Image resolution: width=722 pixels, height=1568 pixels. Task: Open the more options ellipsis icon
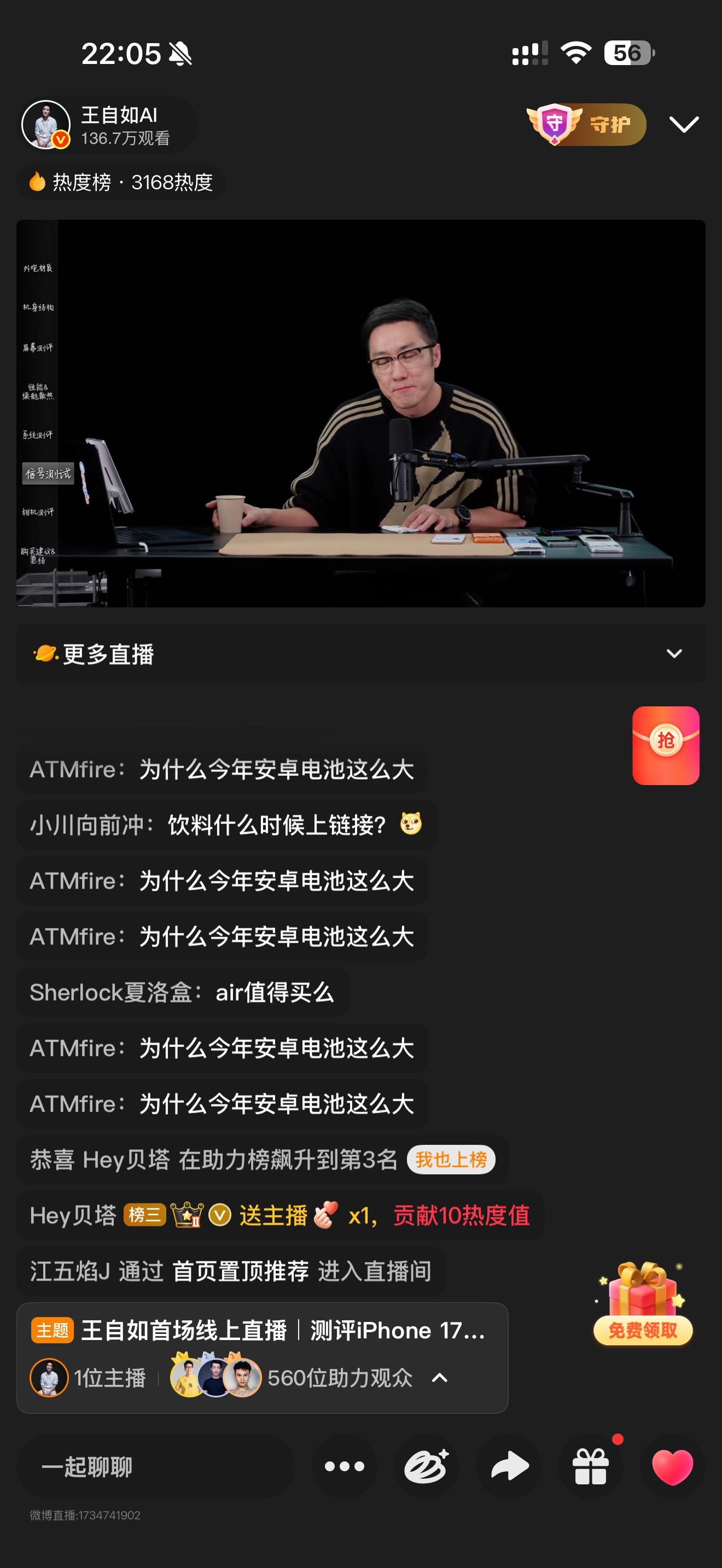click(345, 1467)
